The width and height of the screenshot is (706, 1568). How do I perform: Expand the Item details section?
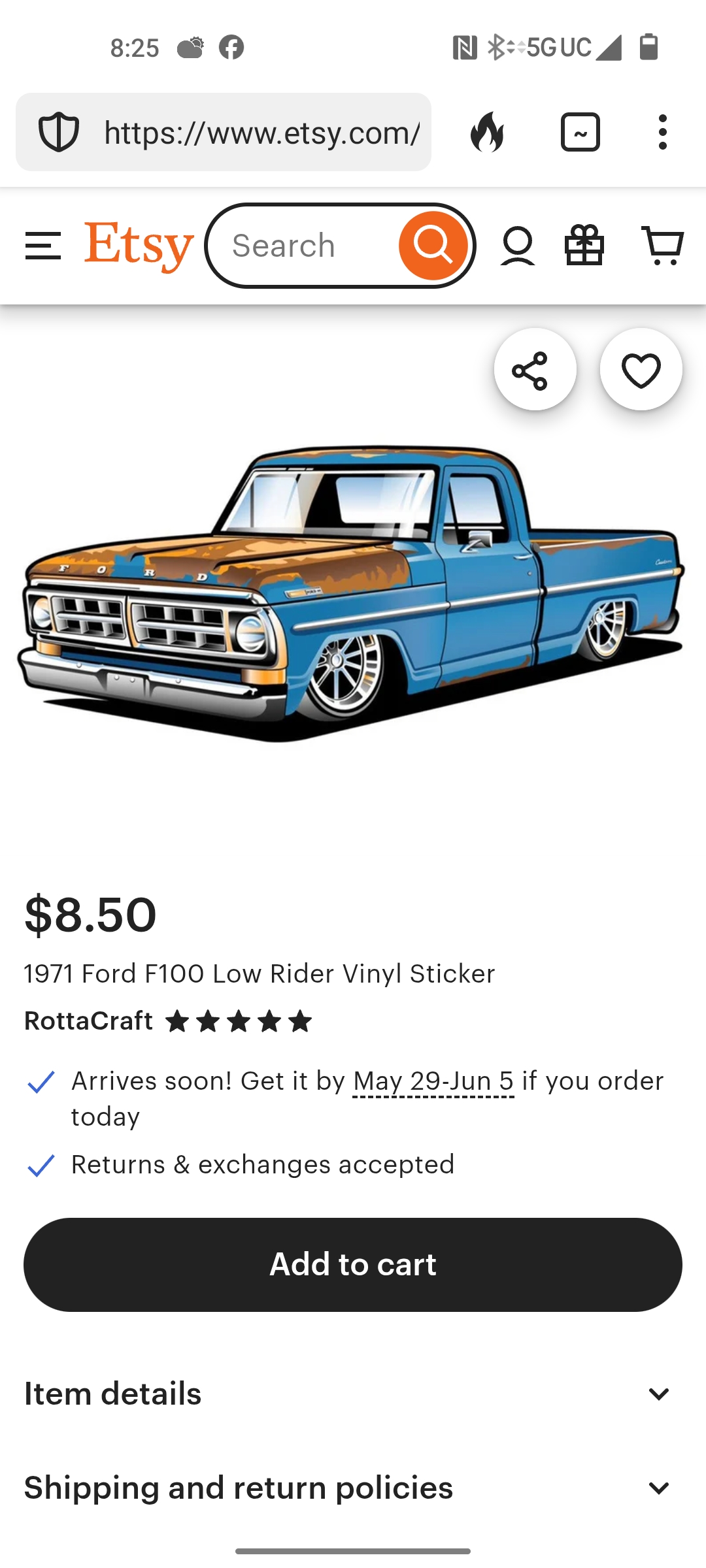[353, 1394]
